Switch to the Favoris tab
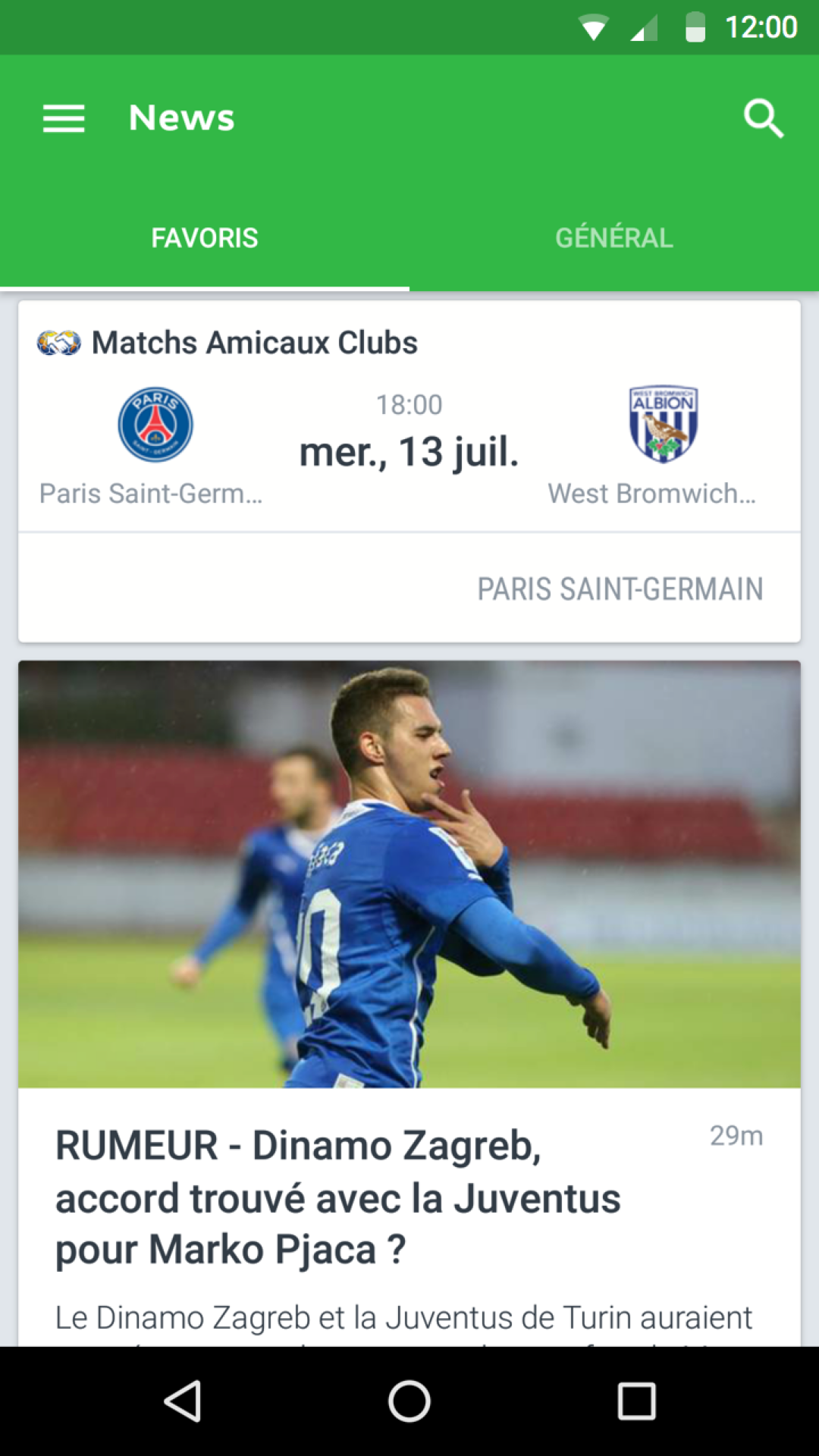The height and width of the screenshot is (1456, 819). click(205, 238)
